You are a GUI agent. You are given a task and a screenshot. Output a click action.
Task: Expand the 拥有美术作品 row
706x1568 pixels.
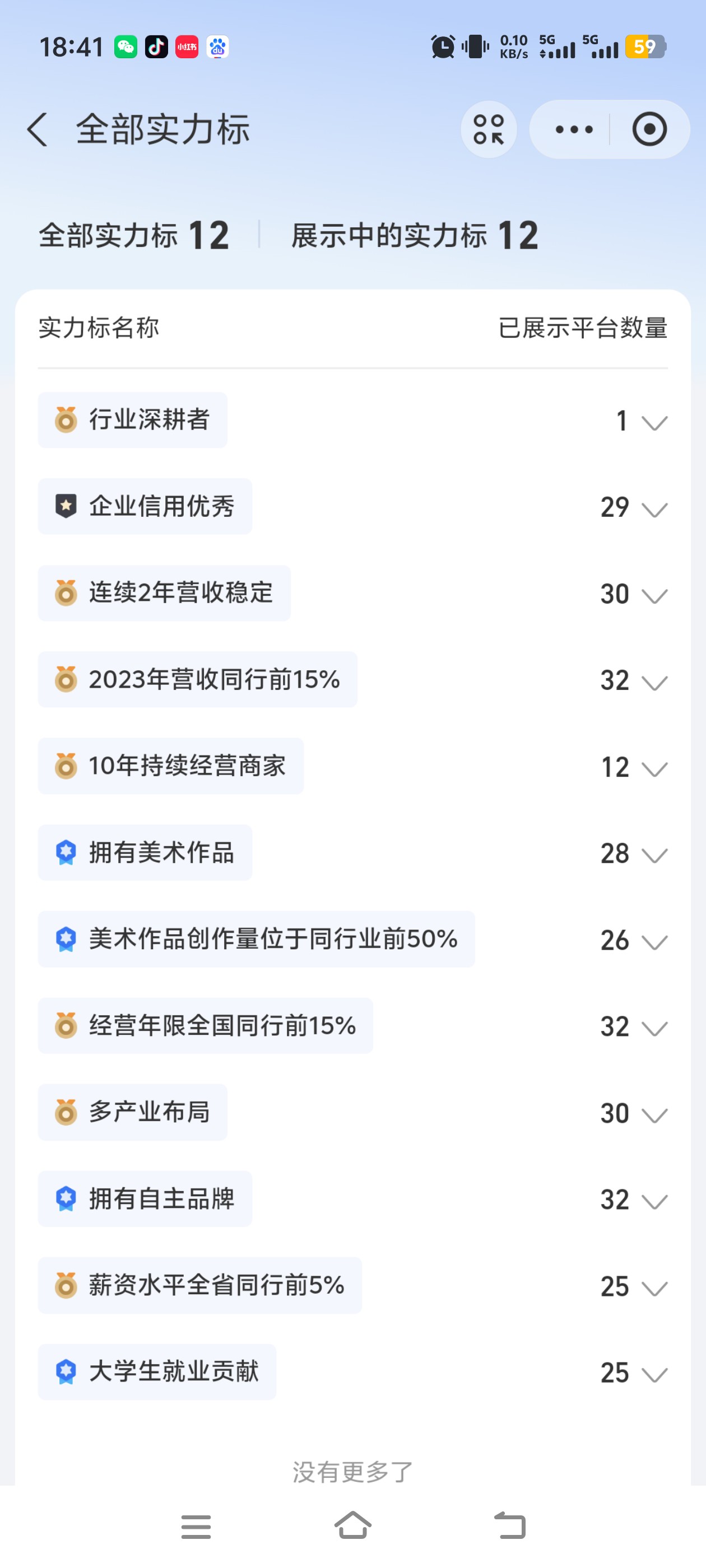click(x=654, y=855)
